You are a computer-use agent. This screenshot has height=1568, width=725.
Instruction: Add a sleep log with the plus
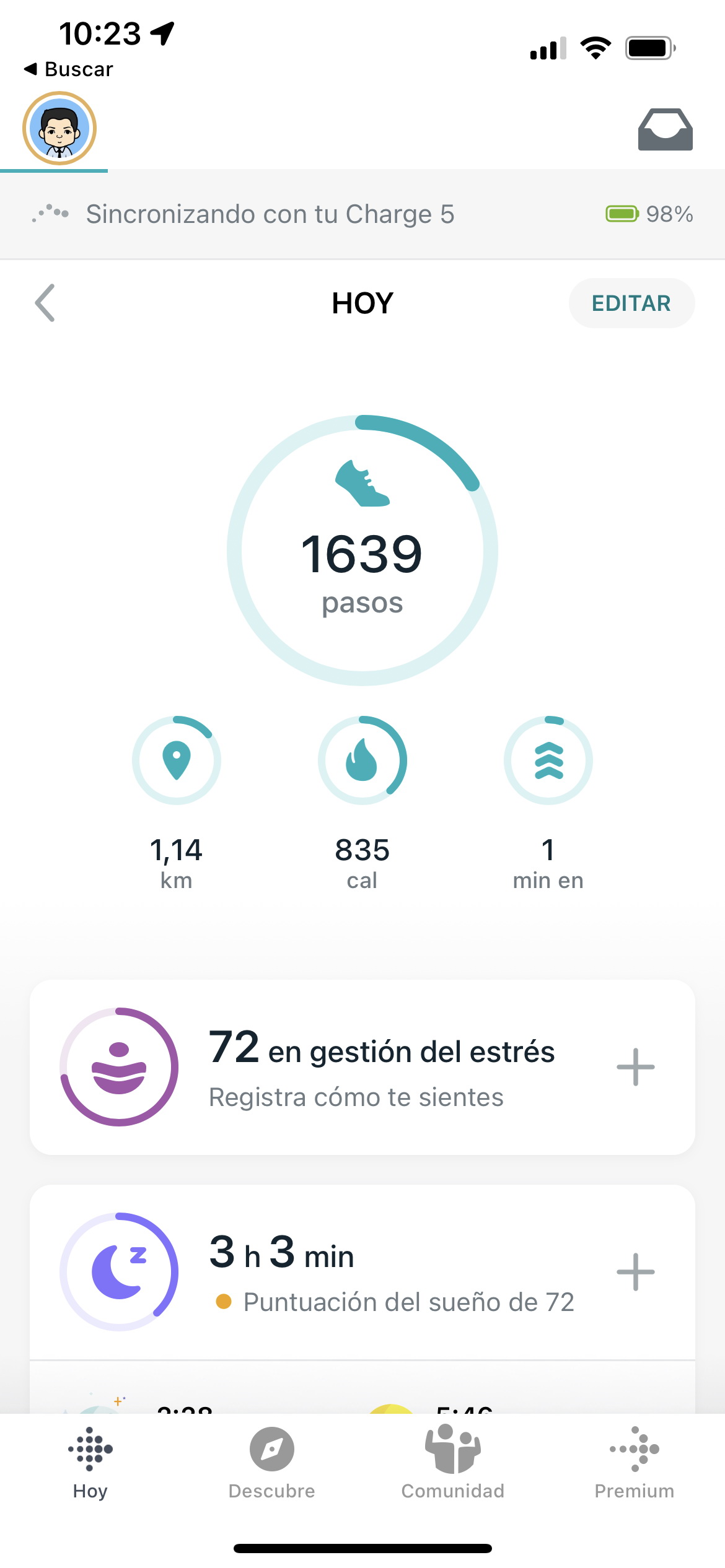pos(636,1272)
